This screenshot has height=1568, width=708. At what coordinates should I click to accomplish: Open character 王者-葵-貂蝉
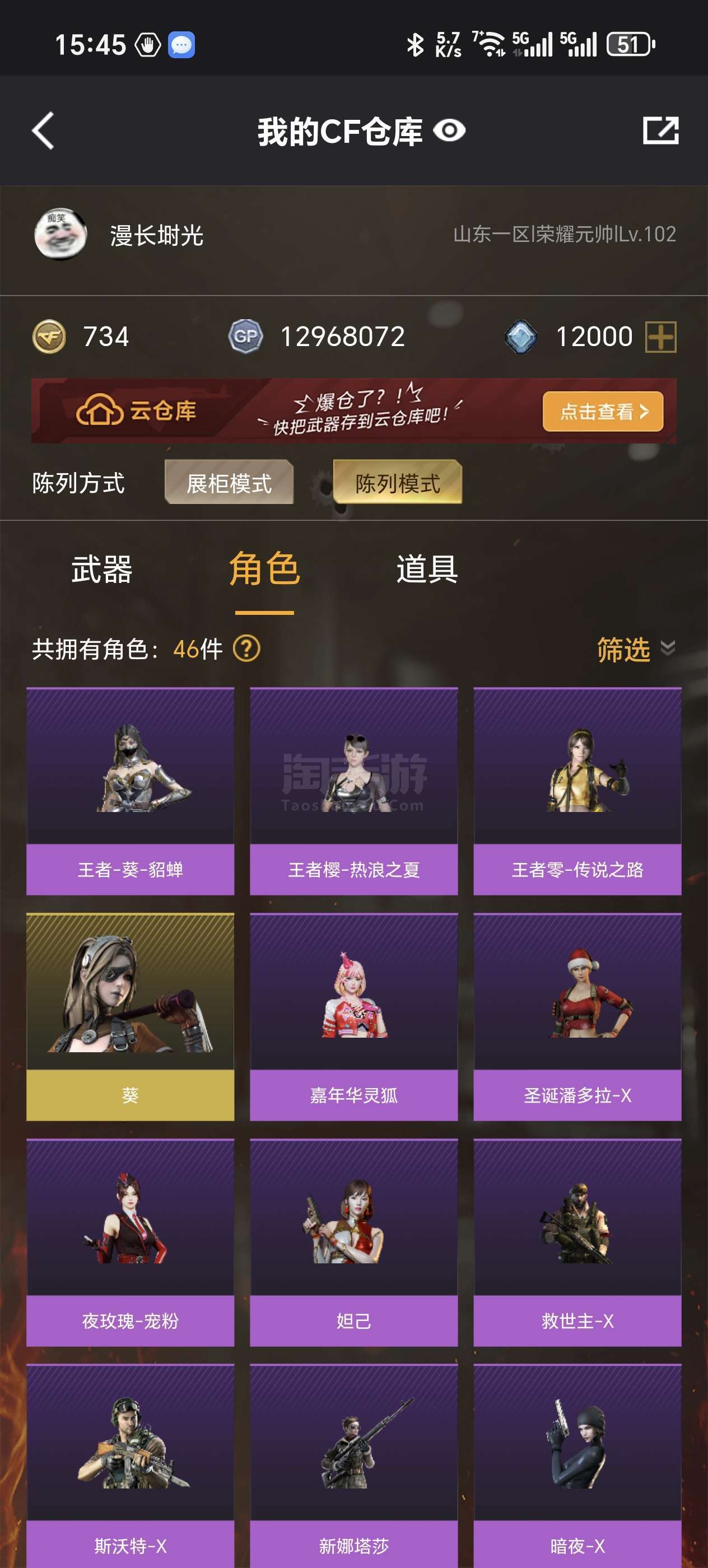[x=131, y=791]
